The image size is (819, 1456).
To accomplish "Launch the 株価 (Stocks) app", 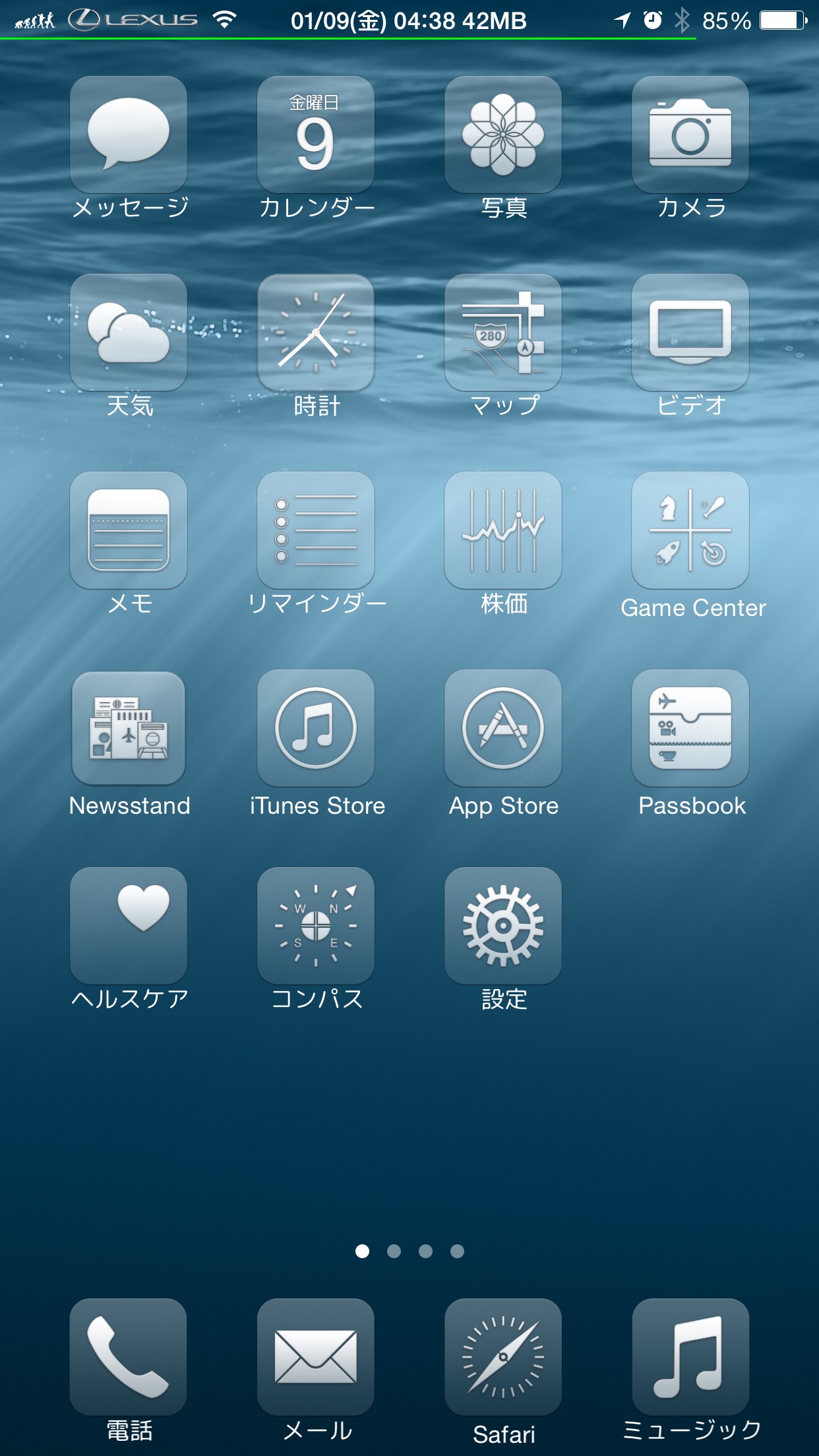I will coord(503,530).
